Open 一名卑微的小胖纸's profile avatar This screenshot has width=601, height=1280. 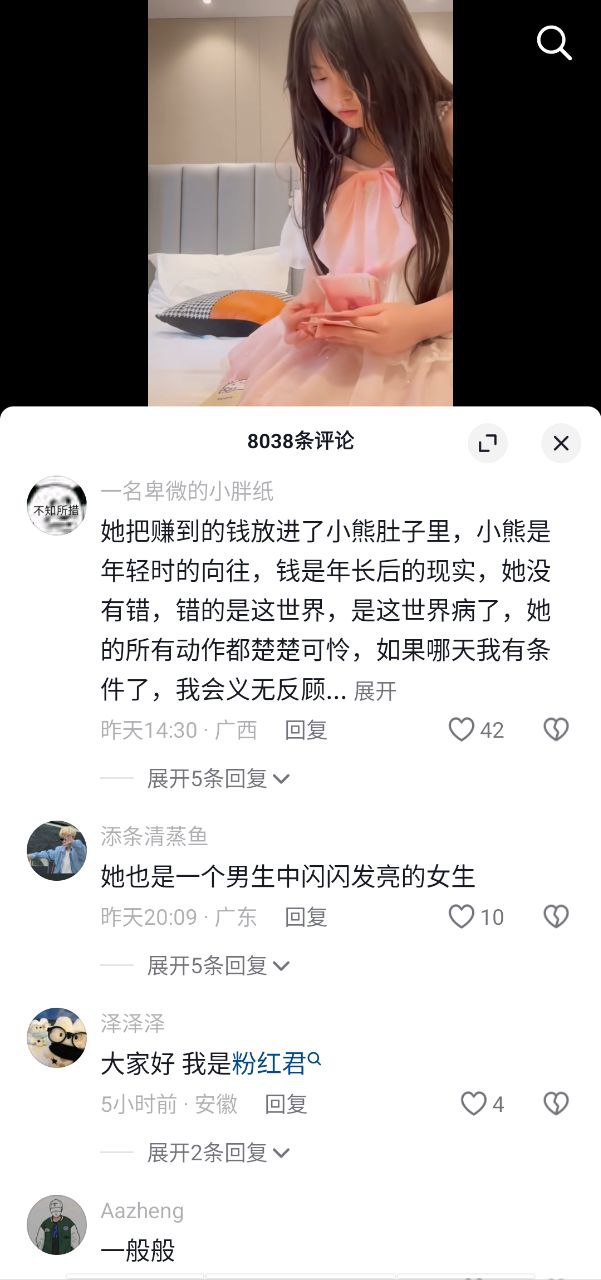click(x=56, y=505)
